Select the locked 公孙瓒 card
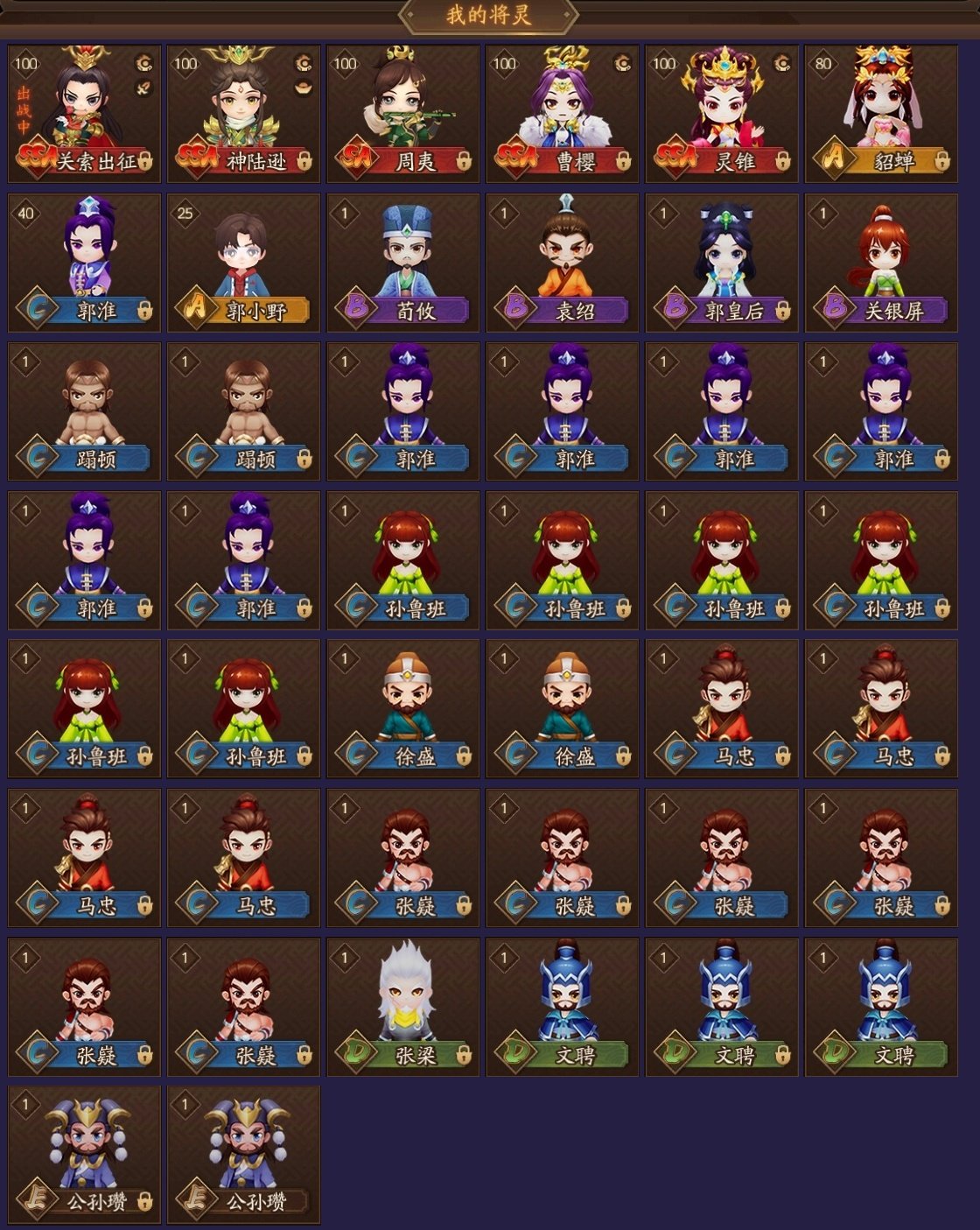 point(85,1156)
